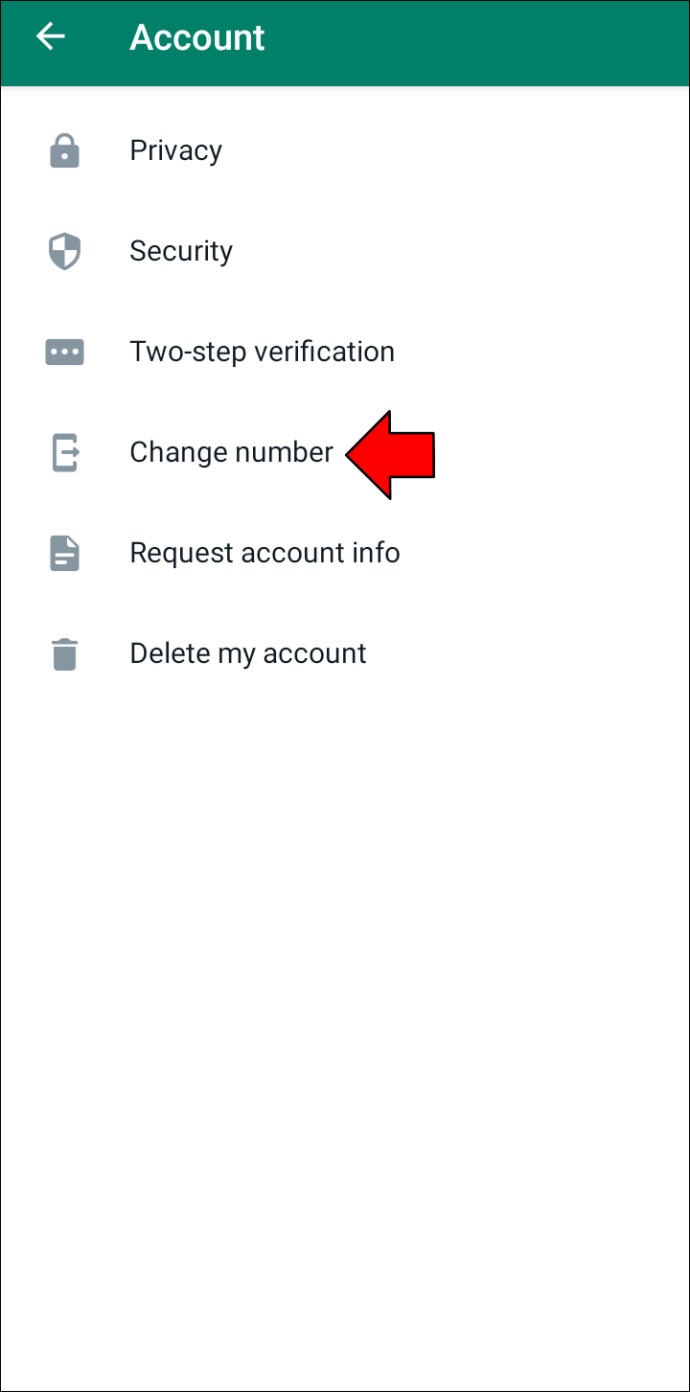
Task: Open Request account info
Action: coord(345,553)
